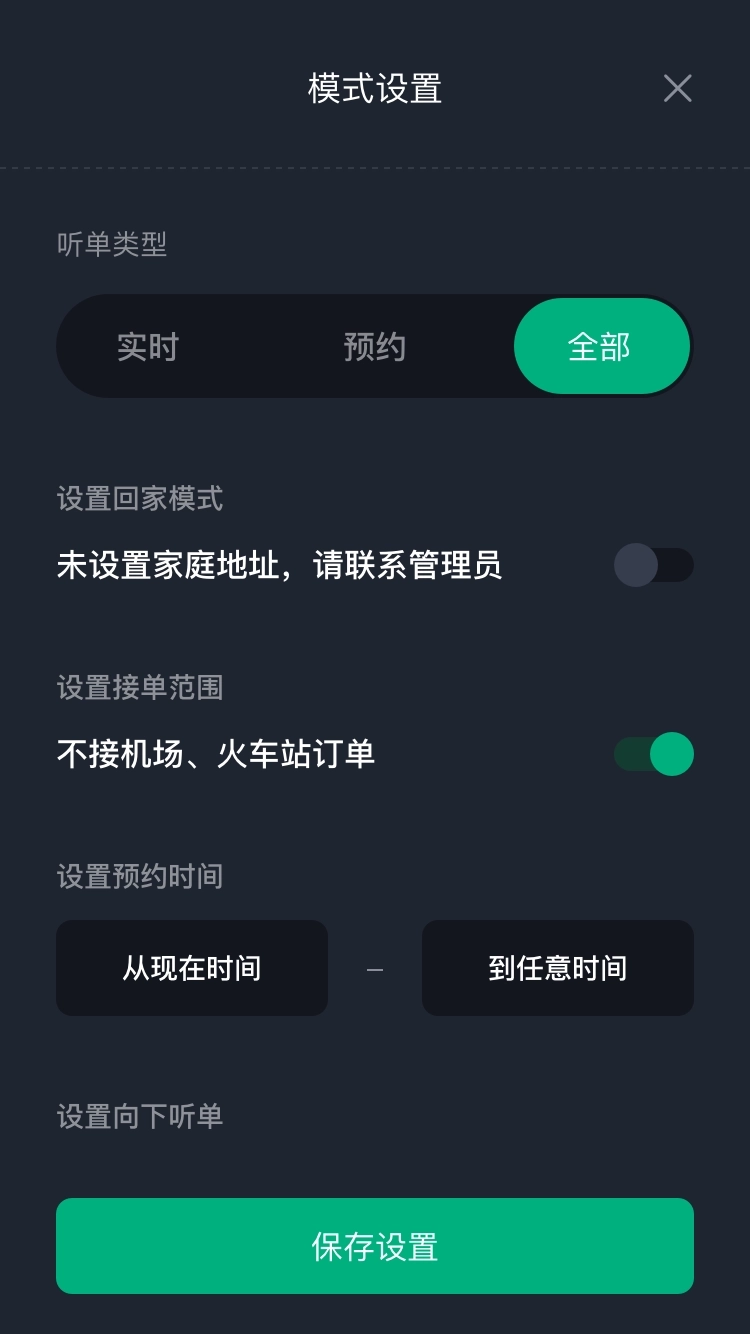Image resolution: width=750 pixels, height=1334 pixels.
Task: Tap the 未设置家庭地址 notice text
Action: (280, 565)
